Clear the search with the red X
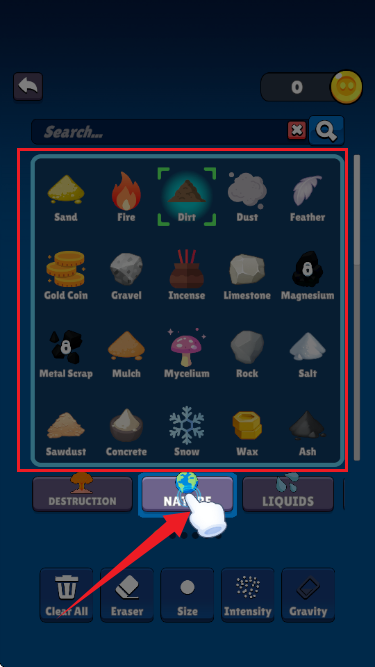The image size is (375, 667). click(296, 131)
